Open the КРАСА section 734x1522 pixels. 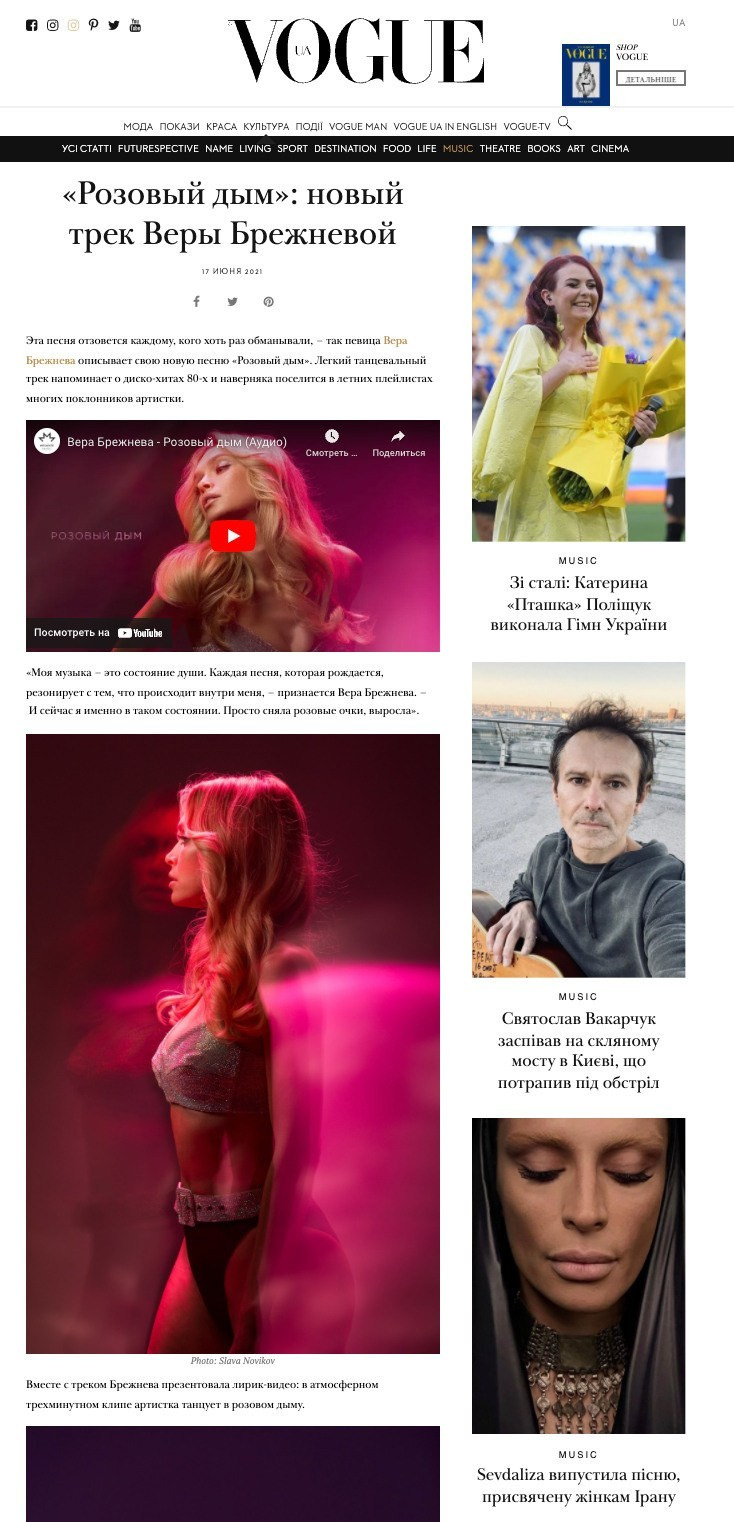[x=221, y=127]
